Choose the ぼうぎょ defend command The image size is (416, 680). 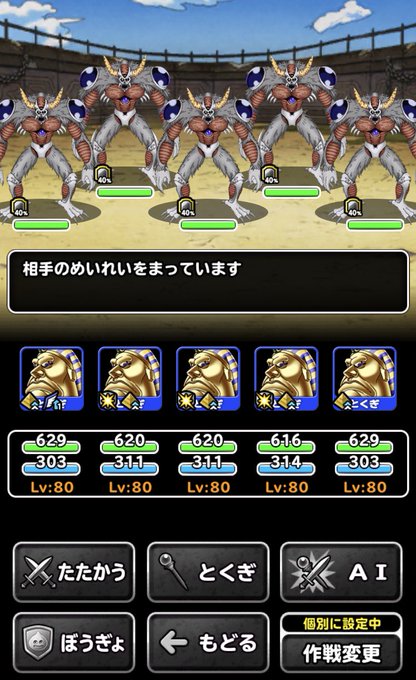pyautogui.click(x=74, y=642)
